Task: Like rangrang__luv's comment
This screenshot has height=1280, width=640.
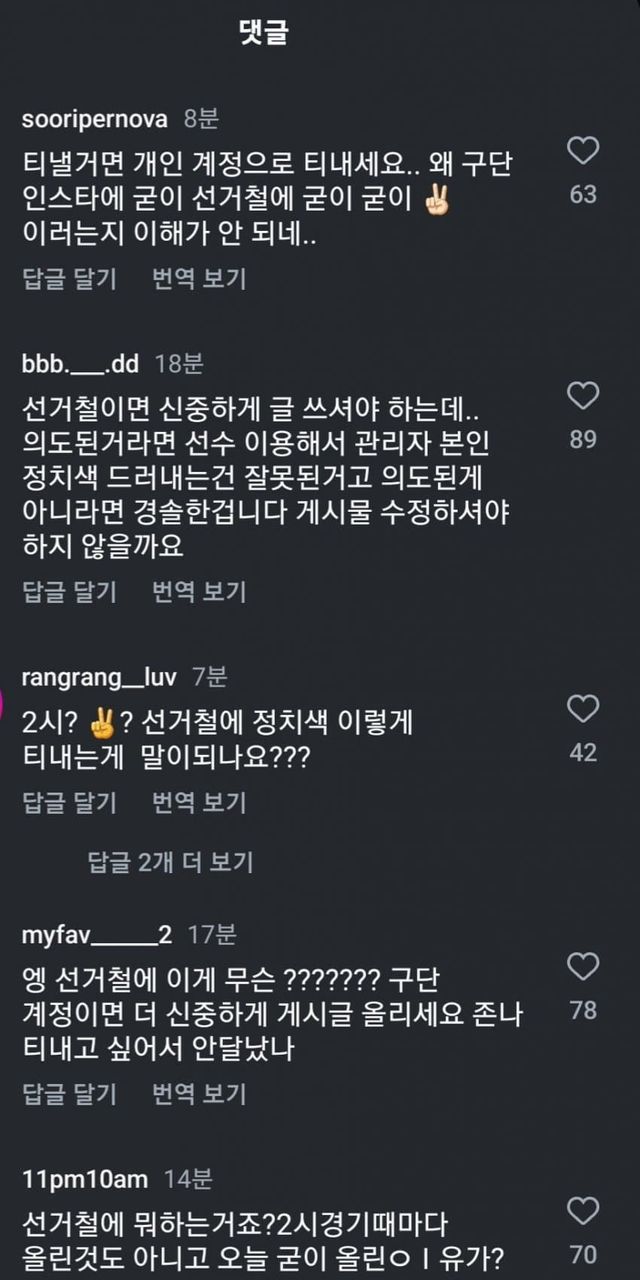Action: [582, 709]
